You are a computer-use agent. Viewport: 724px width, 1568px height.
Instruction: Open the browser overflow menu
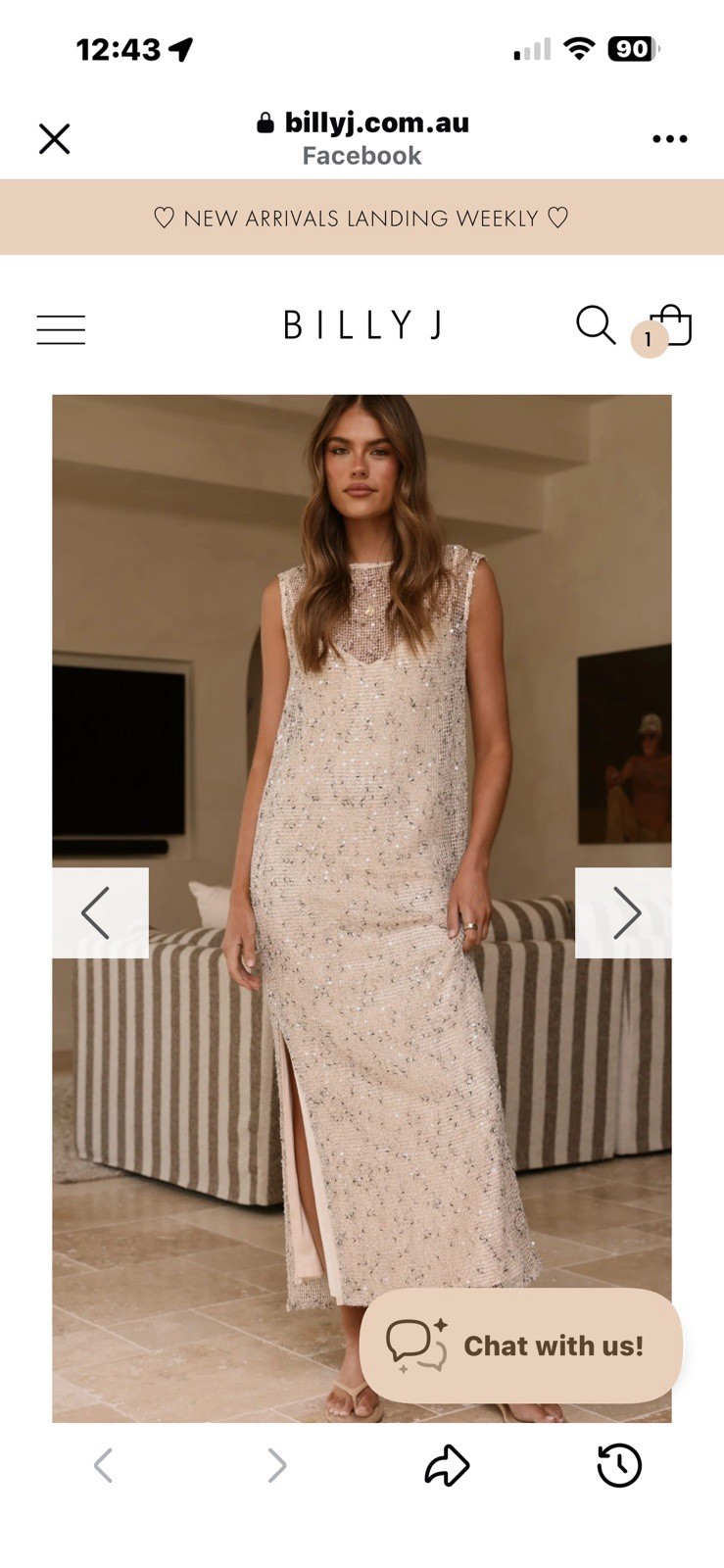[x=670, y=139]
